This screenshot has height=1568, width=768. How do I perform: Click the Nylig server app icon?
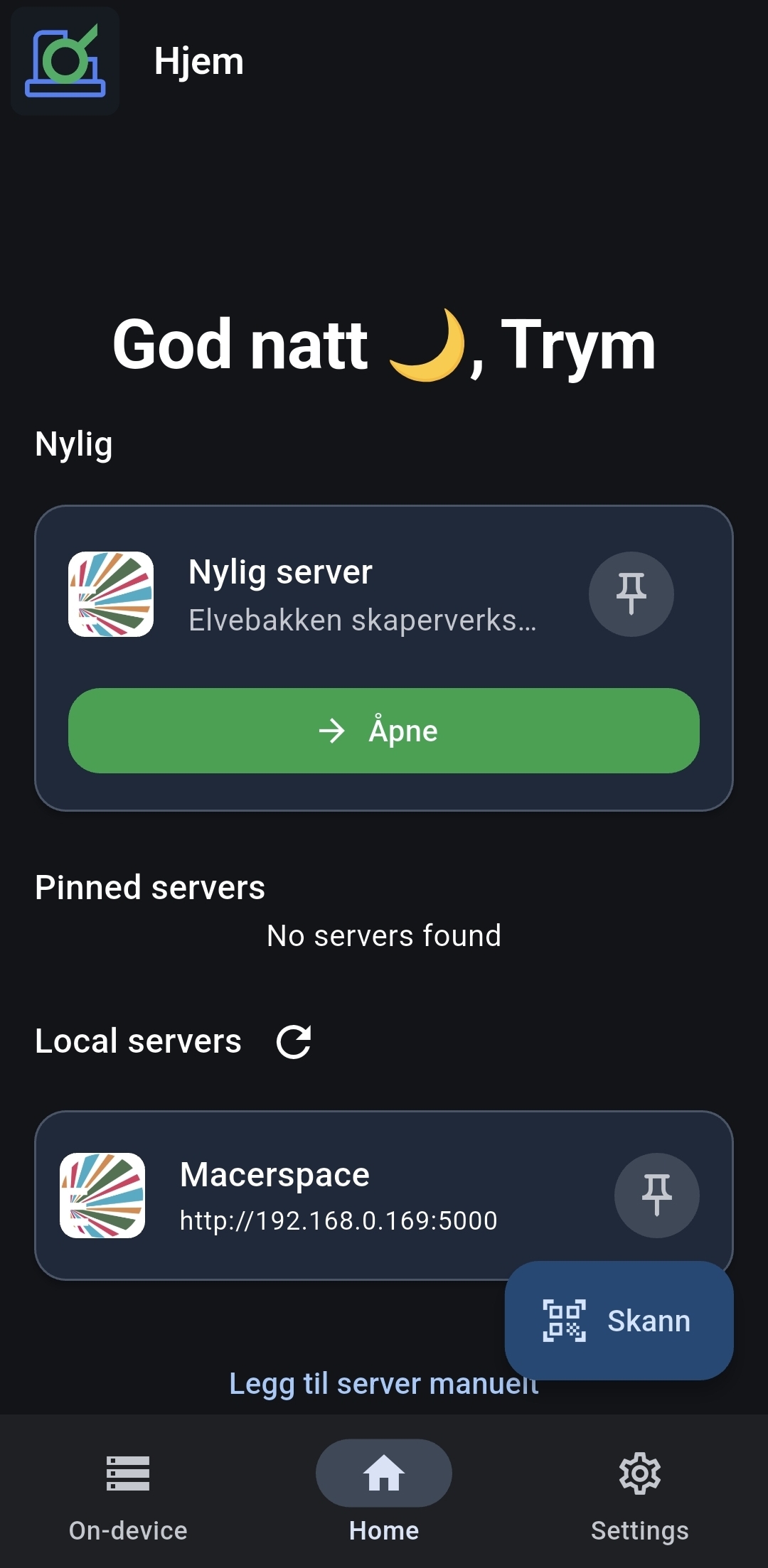point(112,595)
